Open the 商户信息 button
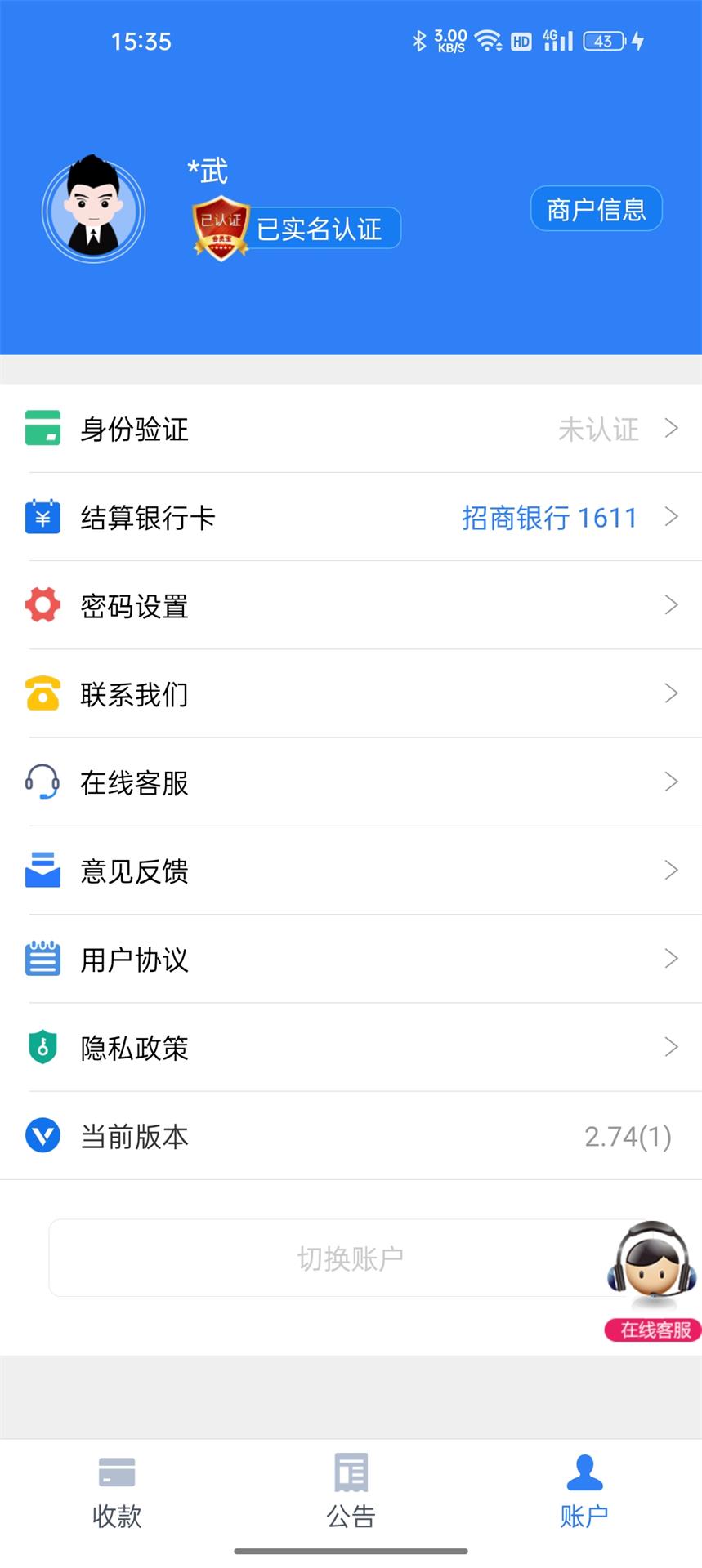The height and width of the screenshot is (1568, 702). (x=596, y=209)
